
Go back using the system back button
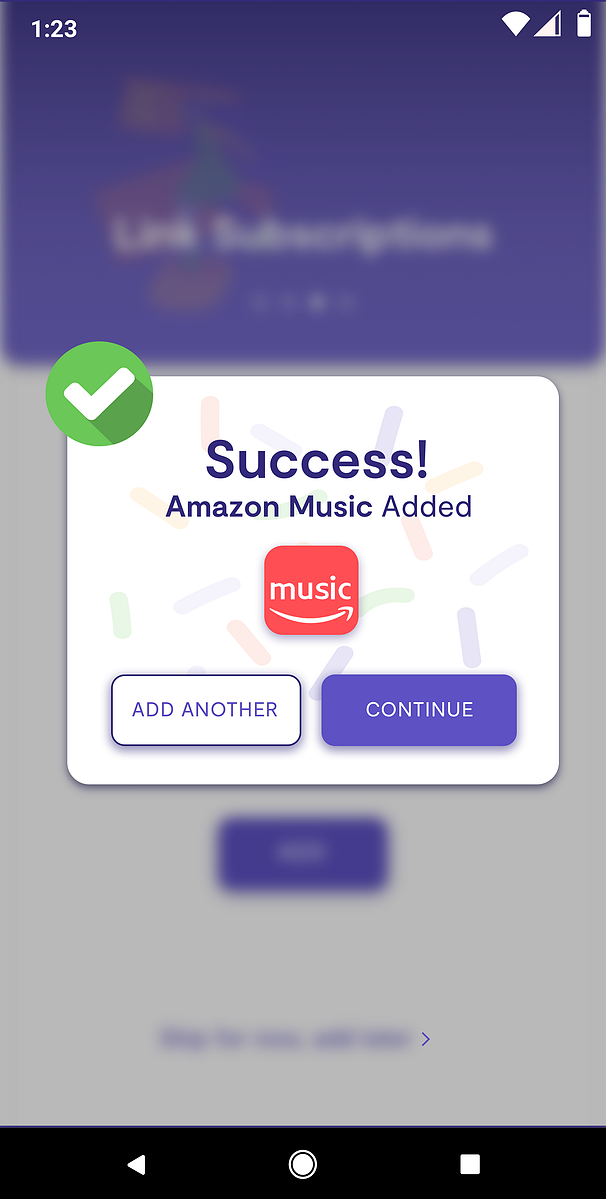tap(137, 1163)
